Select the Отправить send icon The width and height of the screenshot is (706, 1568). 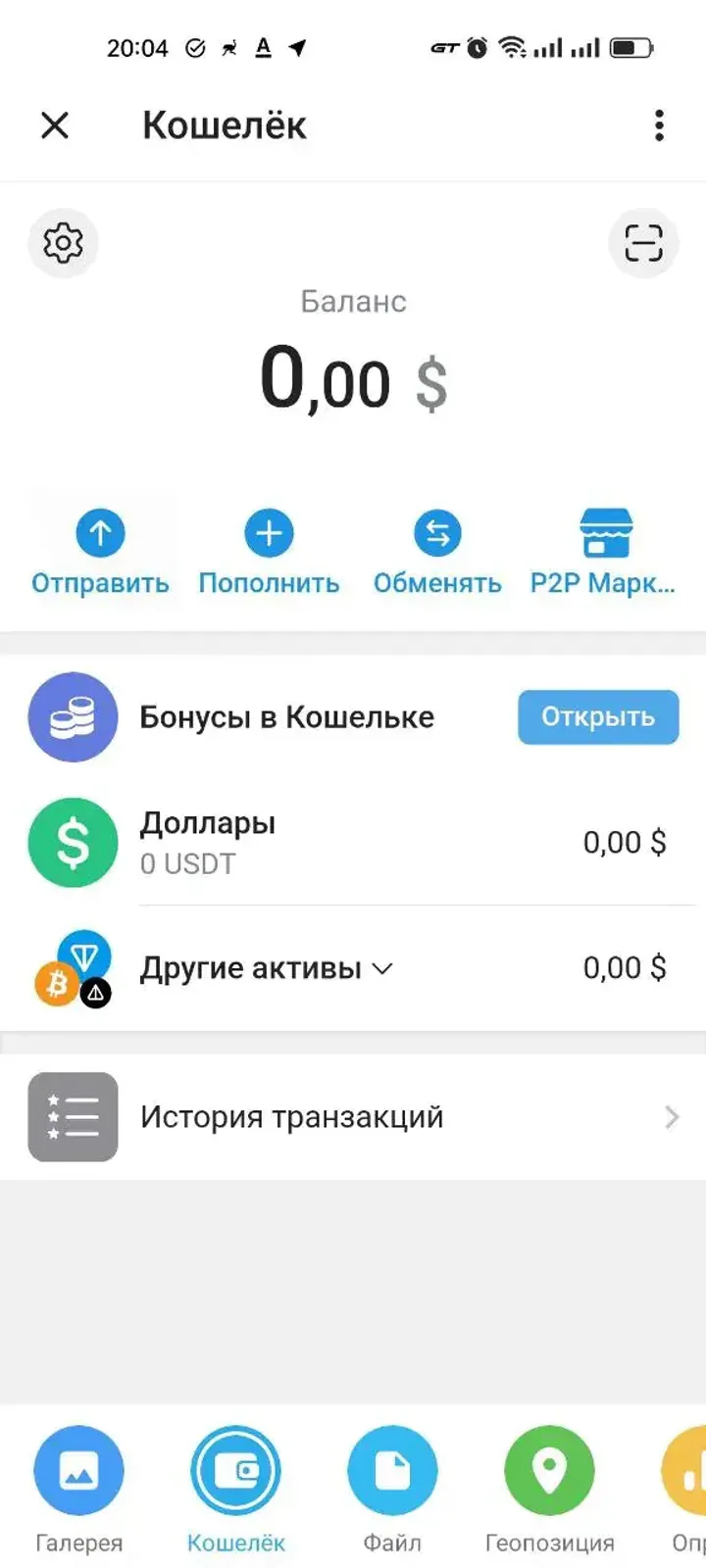100,533
